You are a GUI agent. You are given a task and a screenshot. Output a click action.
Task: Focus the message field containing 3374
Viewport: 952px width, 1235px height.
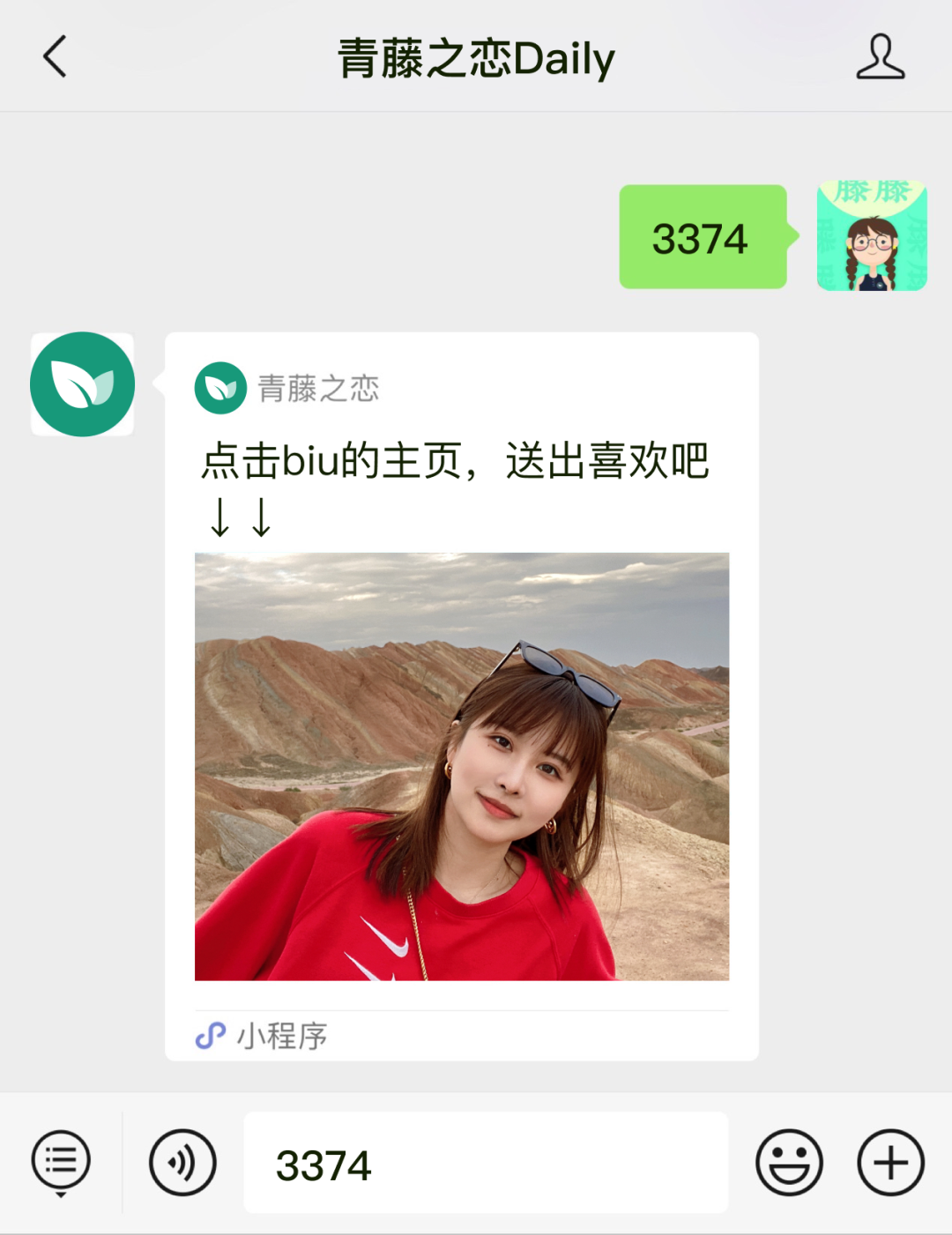coord(485,1163)
